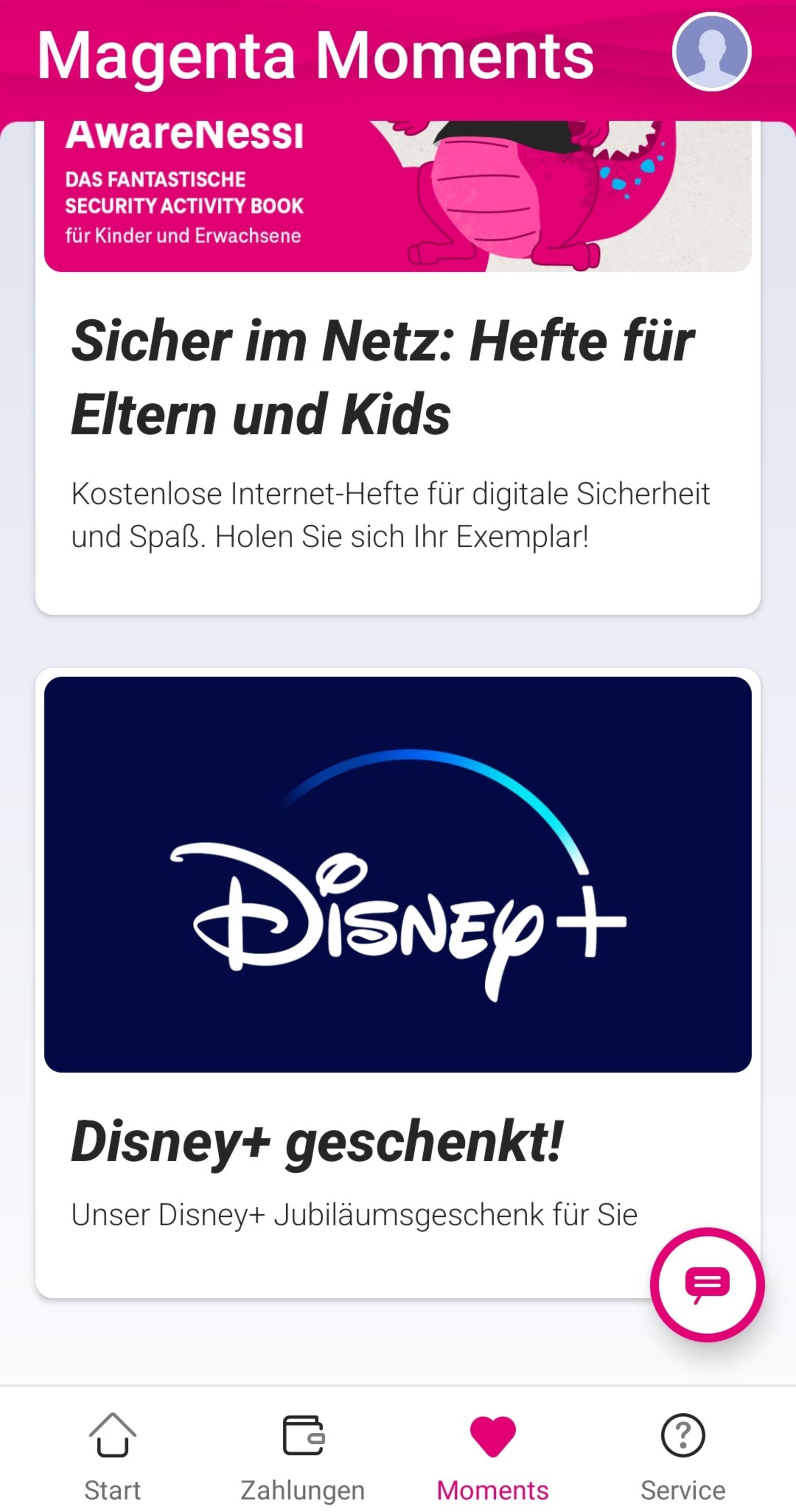Open the Sicher im Netz card
This screenshot has width=796, height=1512.
398,367
